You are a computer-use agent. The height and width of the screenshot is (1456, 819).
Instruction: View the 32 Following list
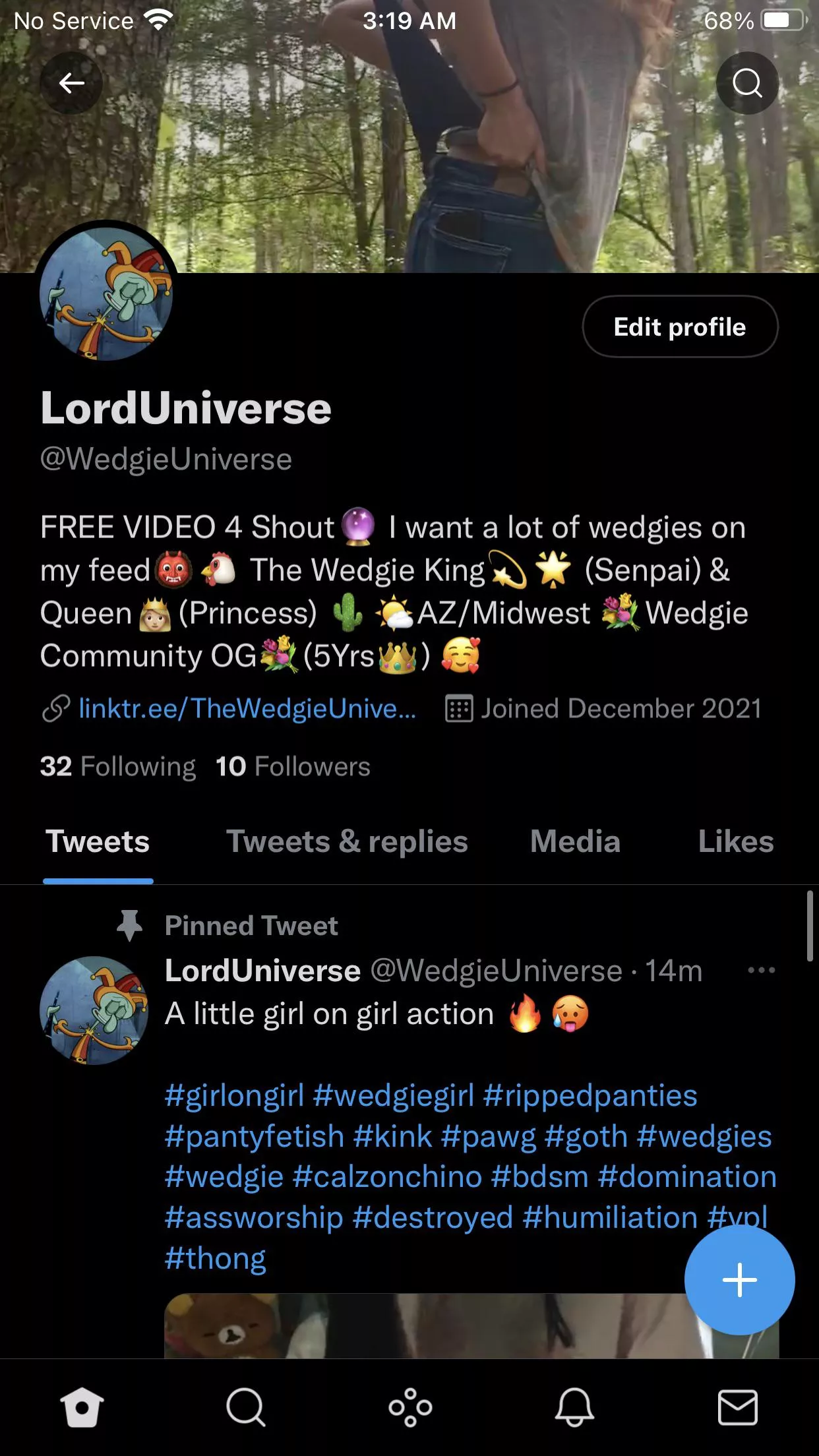click(x=117, y=766)
